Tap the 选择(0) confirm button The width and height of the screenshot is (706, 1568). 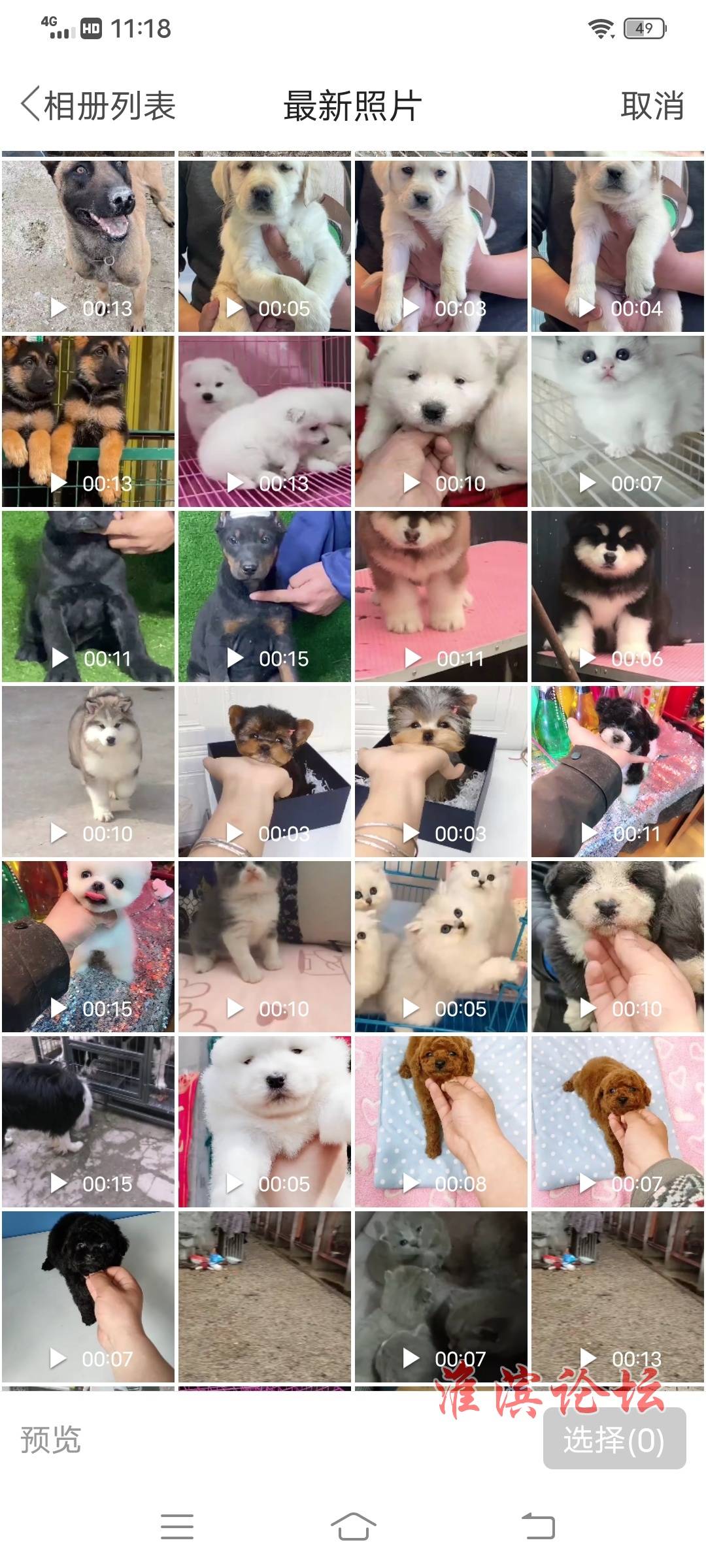pyautogui.click(x=614, y=1439)
